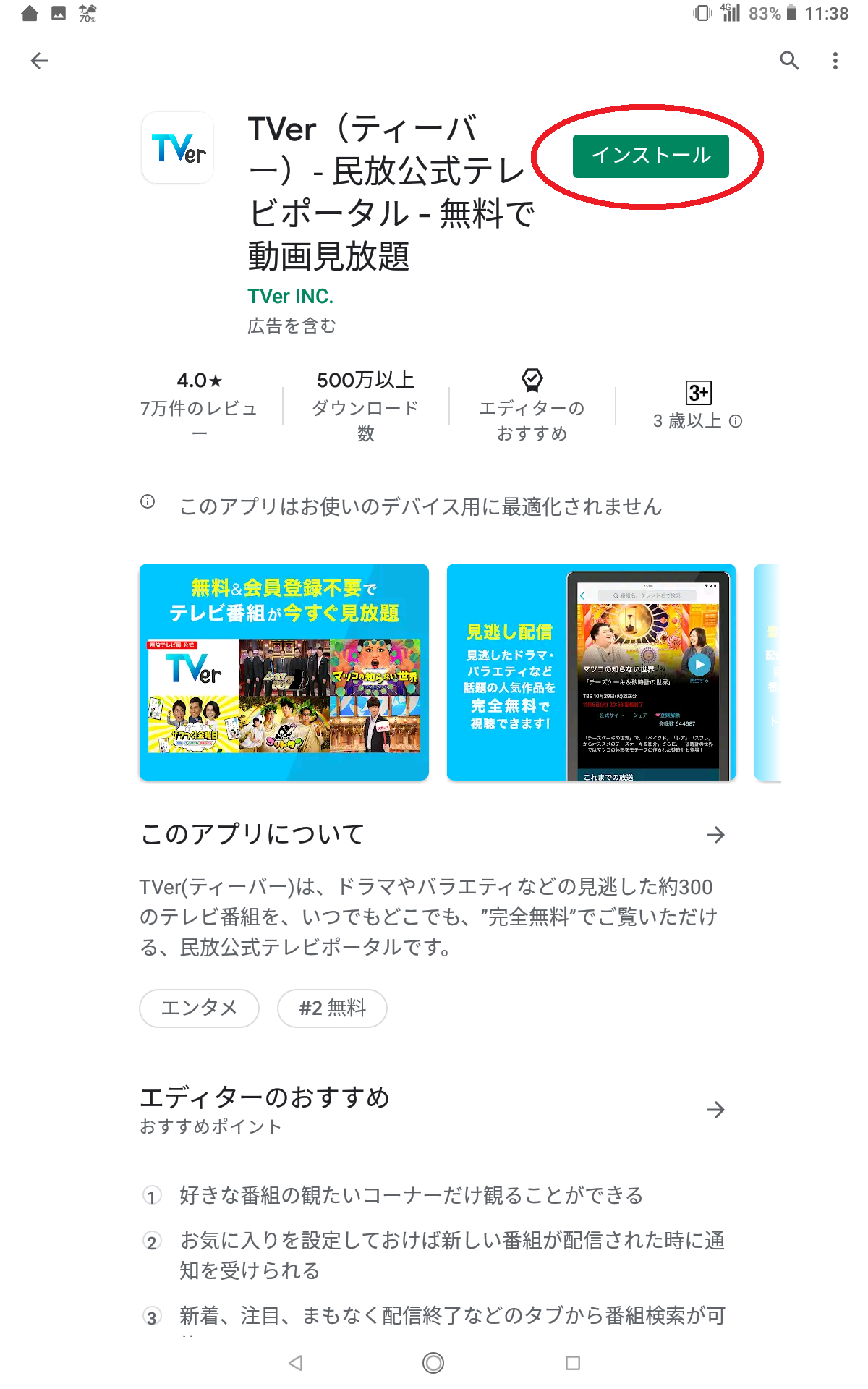This screenshot has height=1389, width=868.
Task: Select the #2 無料 ranking chip
Action: 332,1008
